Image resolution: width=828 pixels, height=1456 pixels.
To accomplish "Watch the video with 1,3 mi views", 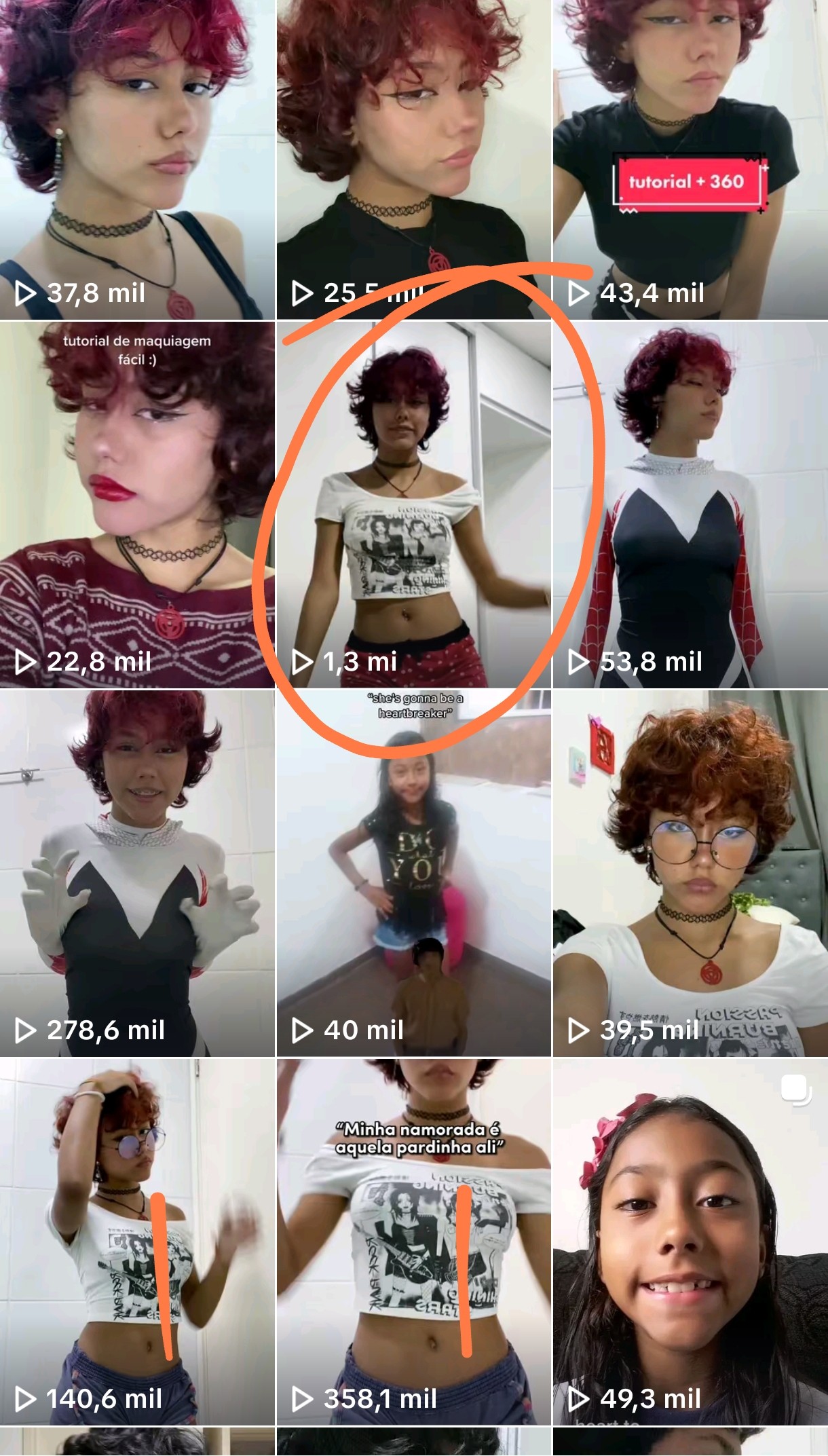I will [x=413, y=506].
